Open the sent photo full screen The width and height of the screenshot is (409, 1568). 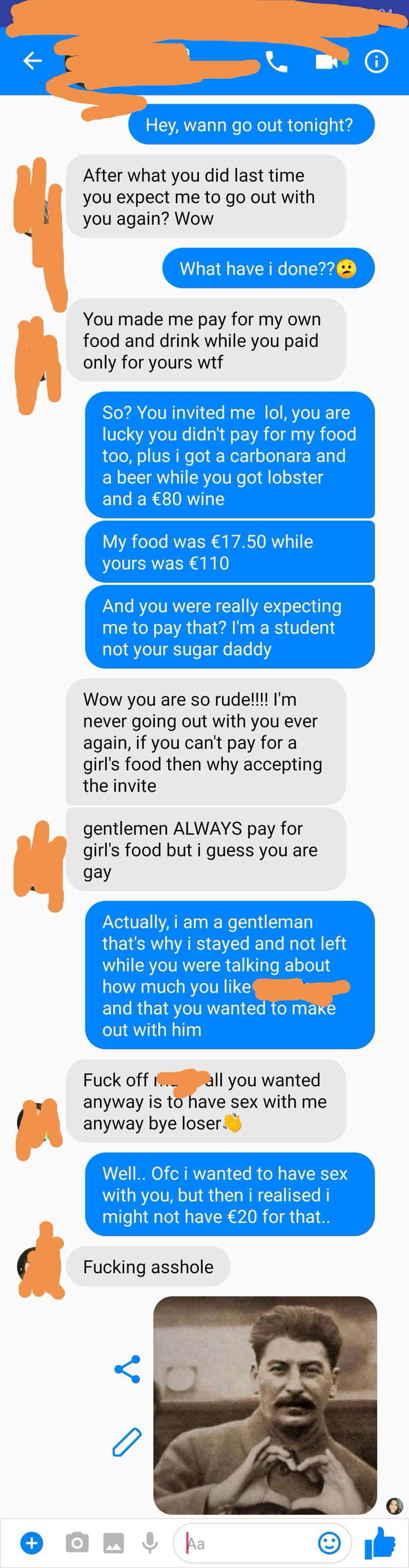[x=265, y=1405]
